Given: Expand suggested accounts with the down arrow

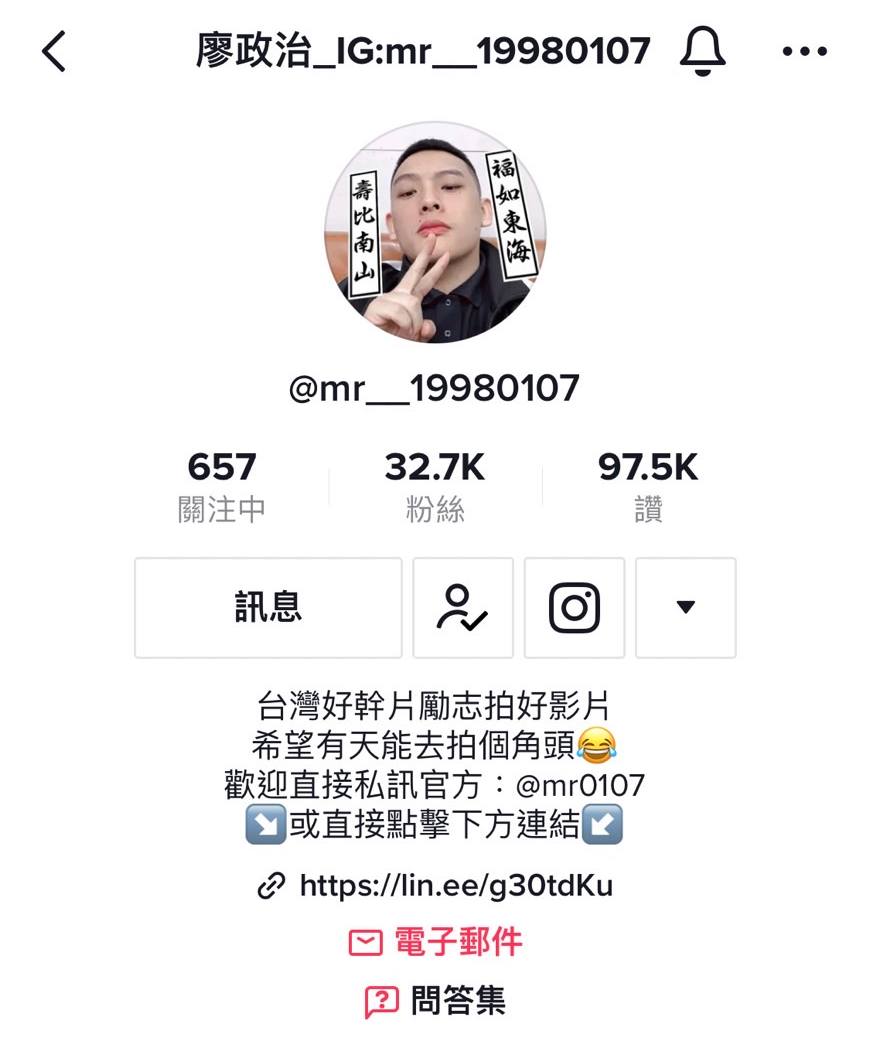Looking at the screenshot, I should point(685,608).
